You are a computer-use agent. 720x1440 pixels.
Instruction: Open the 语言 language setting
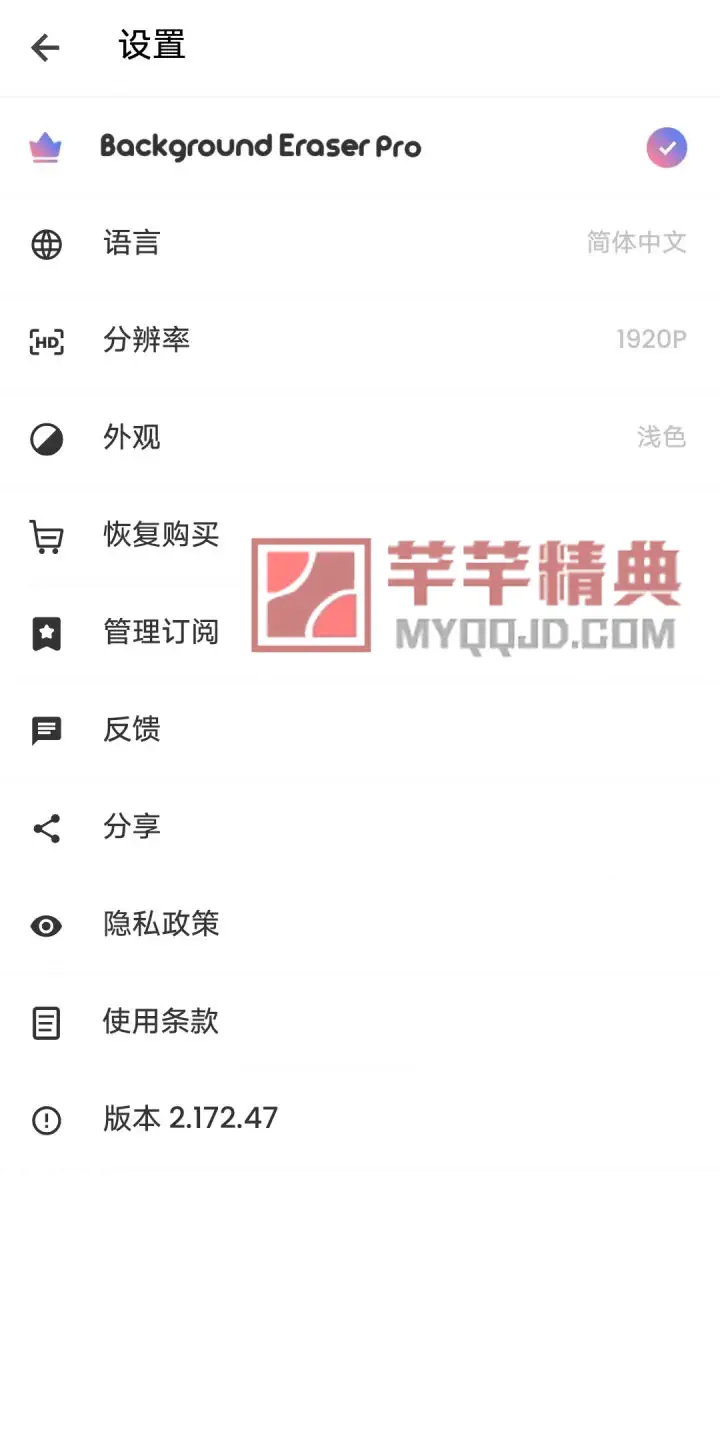click(360, 243)
